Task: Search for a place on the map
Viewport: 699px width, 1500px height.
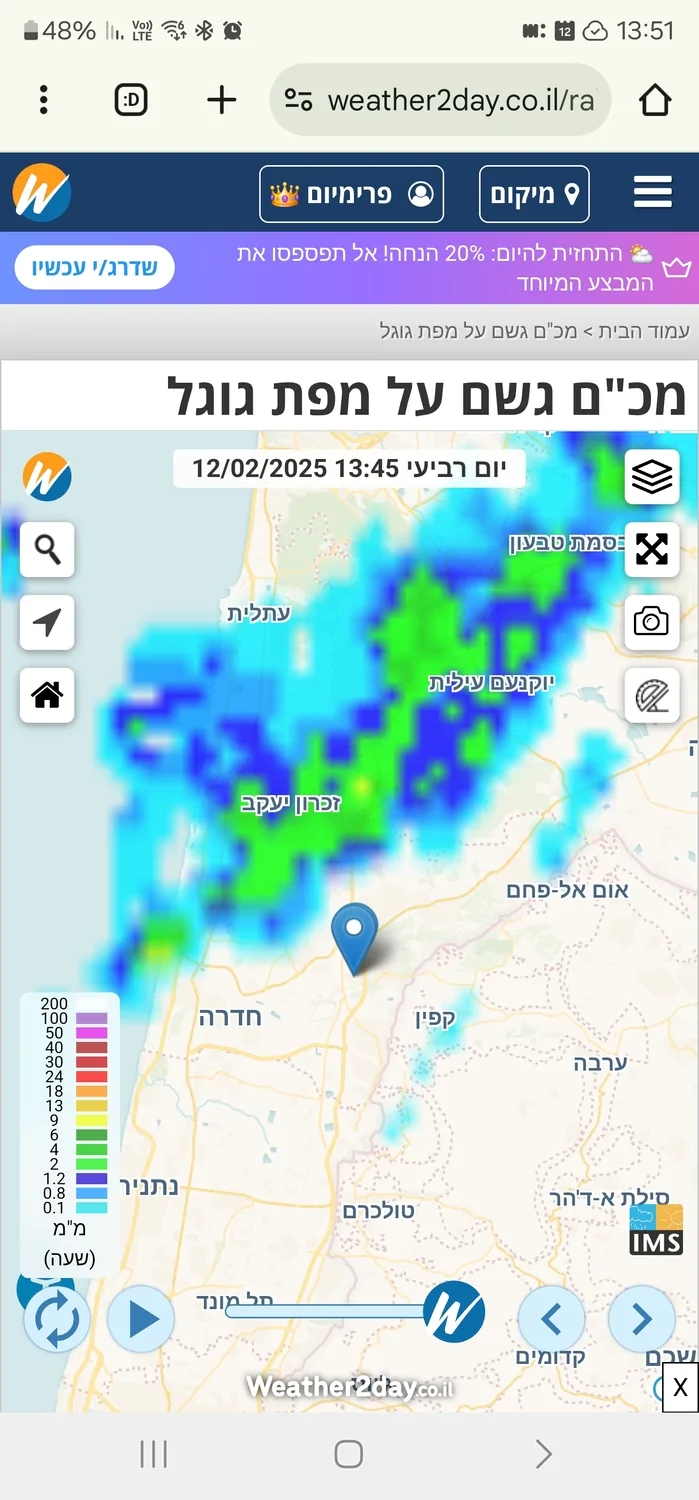Action: pos(47,549)
